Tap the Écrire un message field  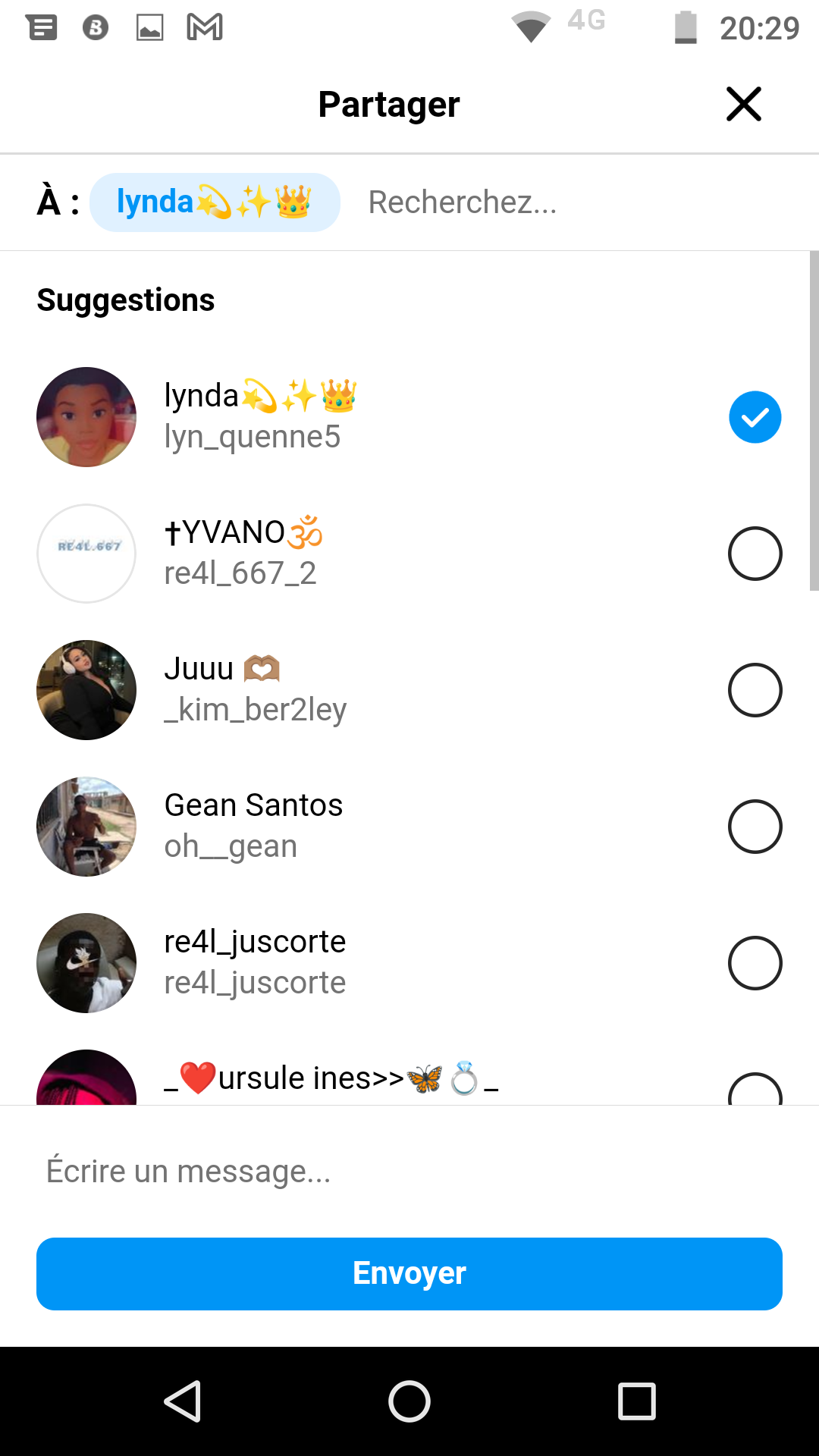409,1171
